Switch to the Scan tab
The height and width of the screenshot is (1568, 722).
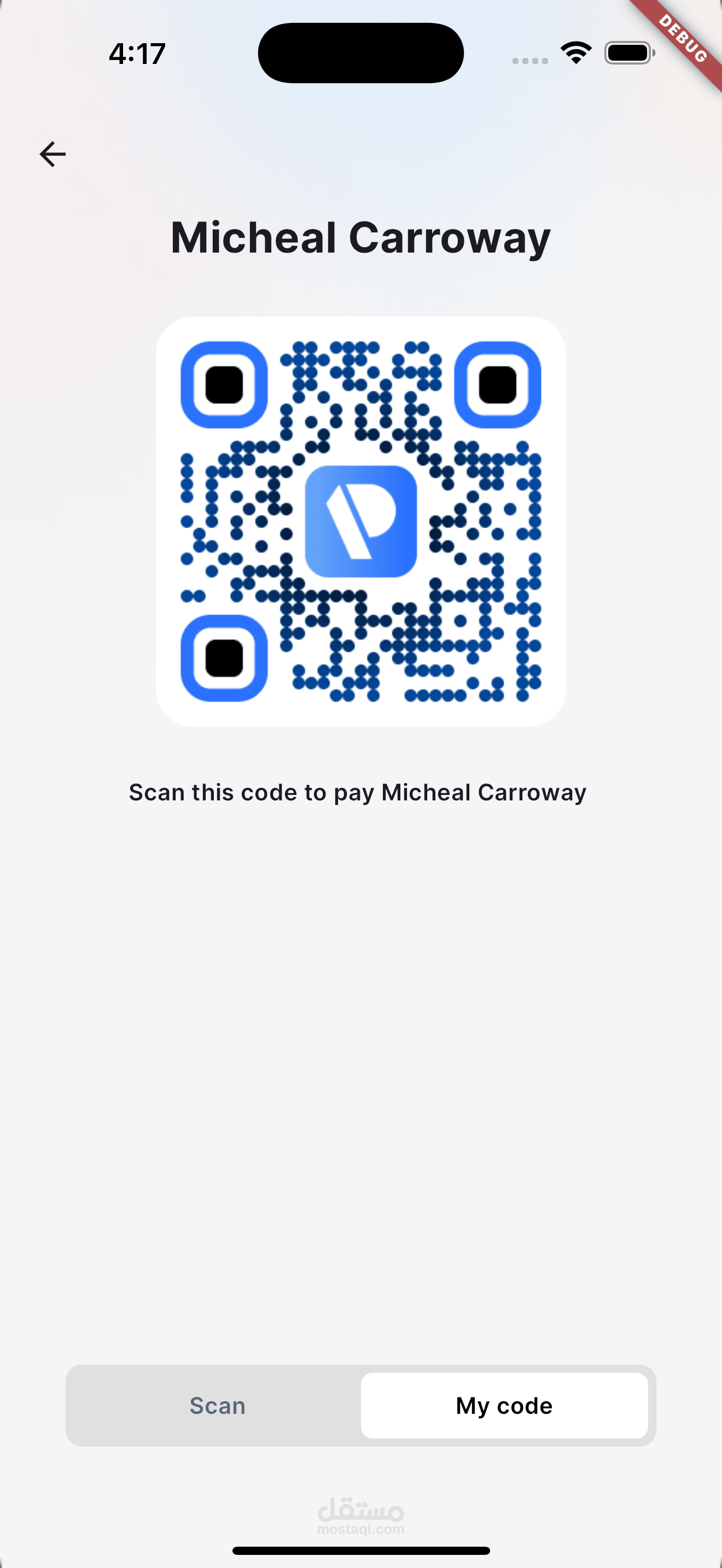click(217, 1406)
